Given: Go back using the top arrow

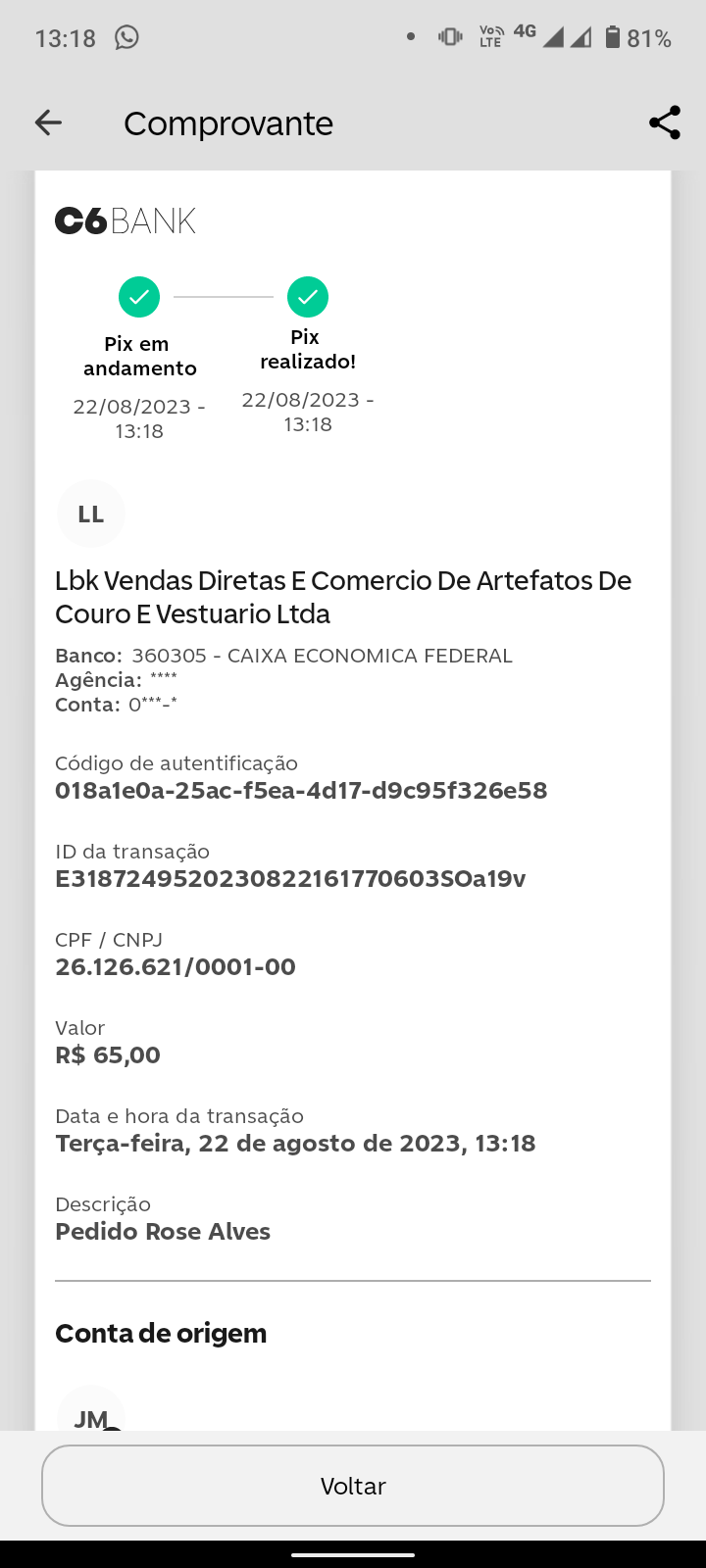Looking at the screenshot, I should pos(48,122).
